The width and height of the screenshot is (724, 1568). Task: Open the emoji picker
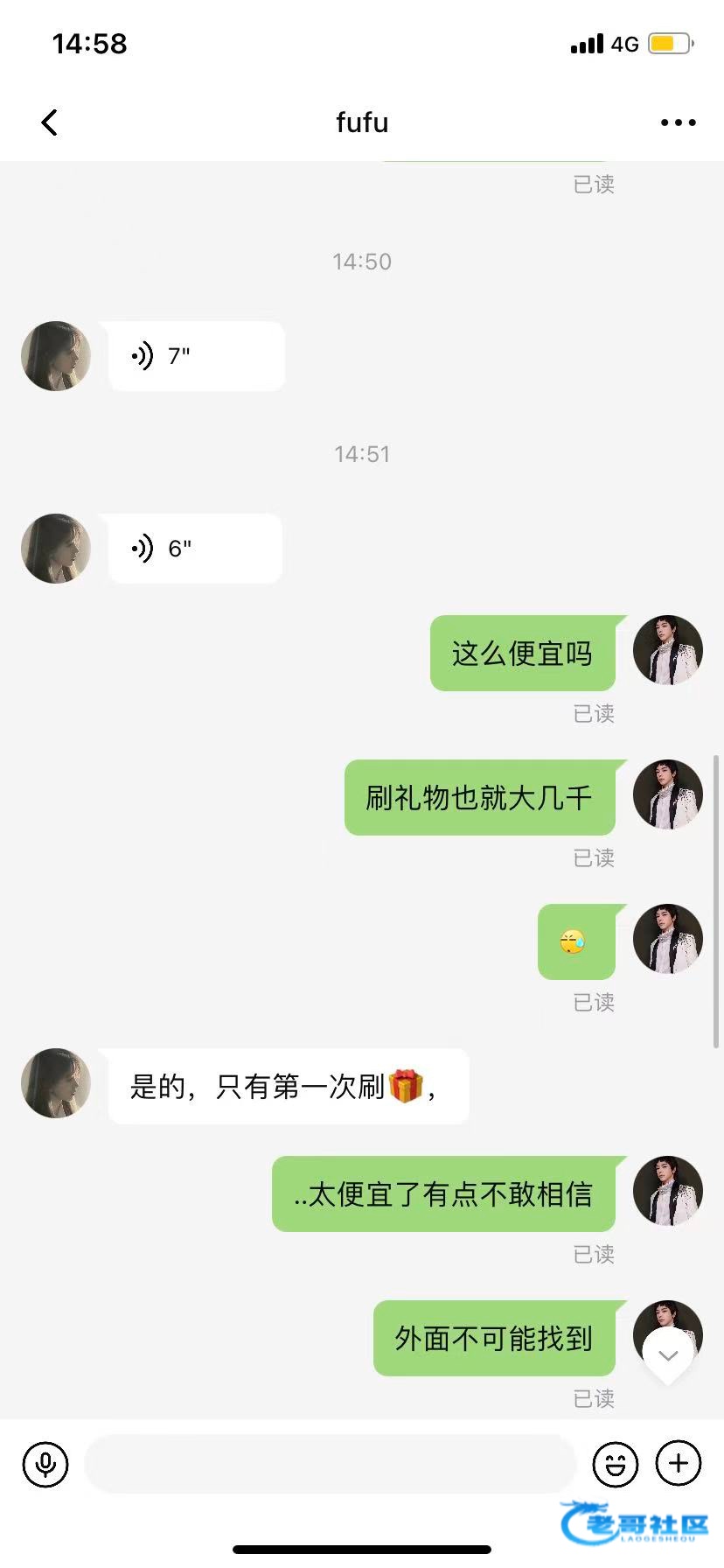(616, 1464)
